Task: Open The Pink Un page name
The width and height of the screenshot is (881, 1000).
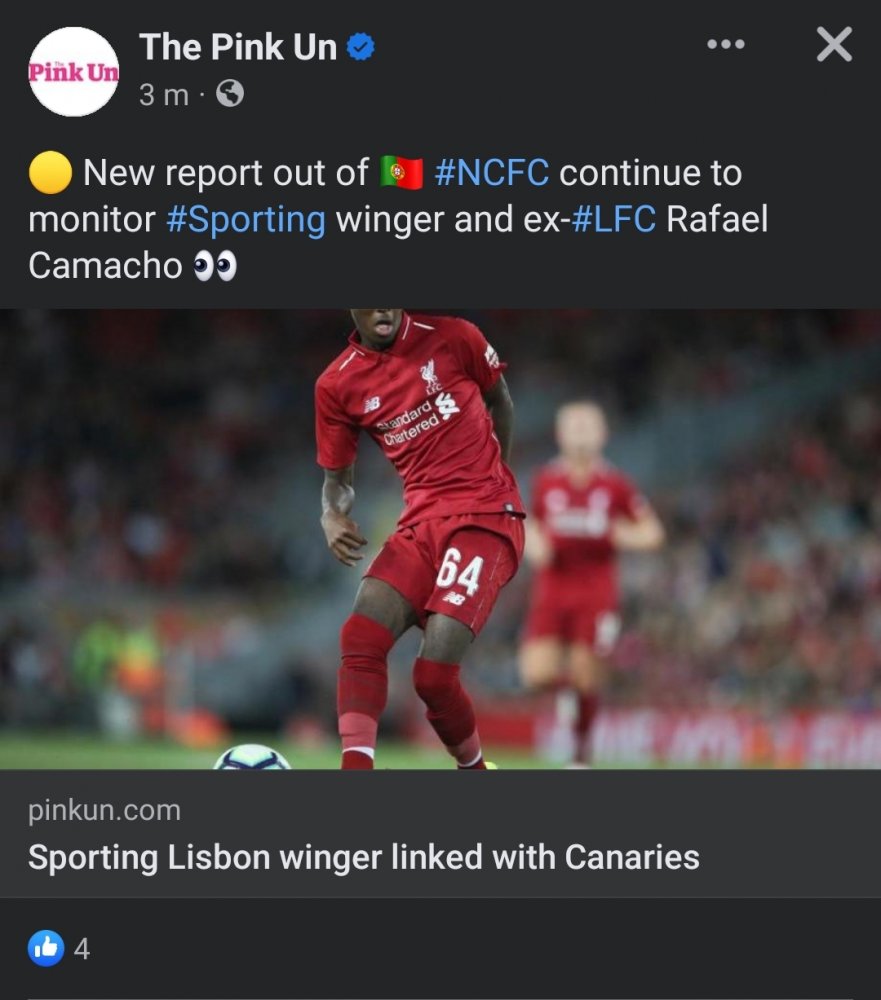Action: (x=238, y=47)
